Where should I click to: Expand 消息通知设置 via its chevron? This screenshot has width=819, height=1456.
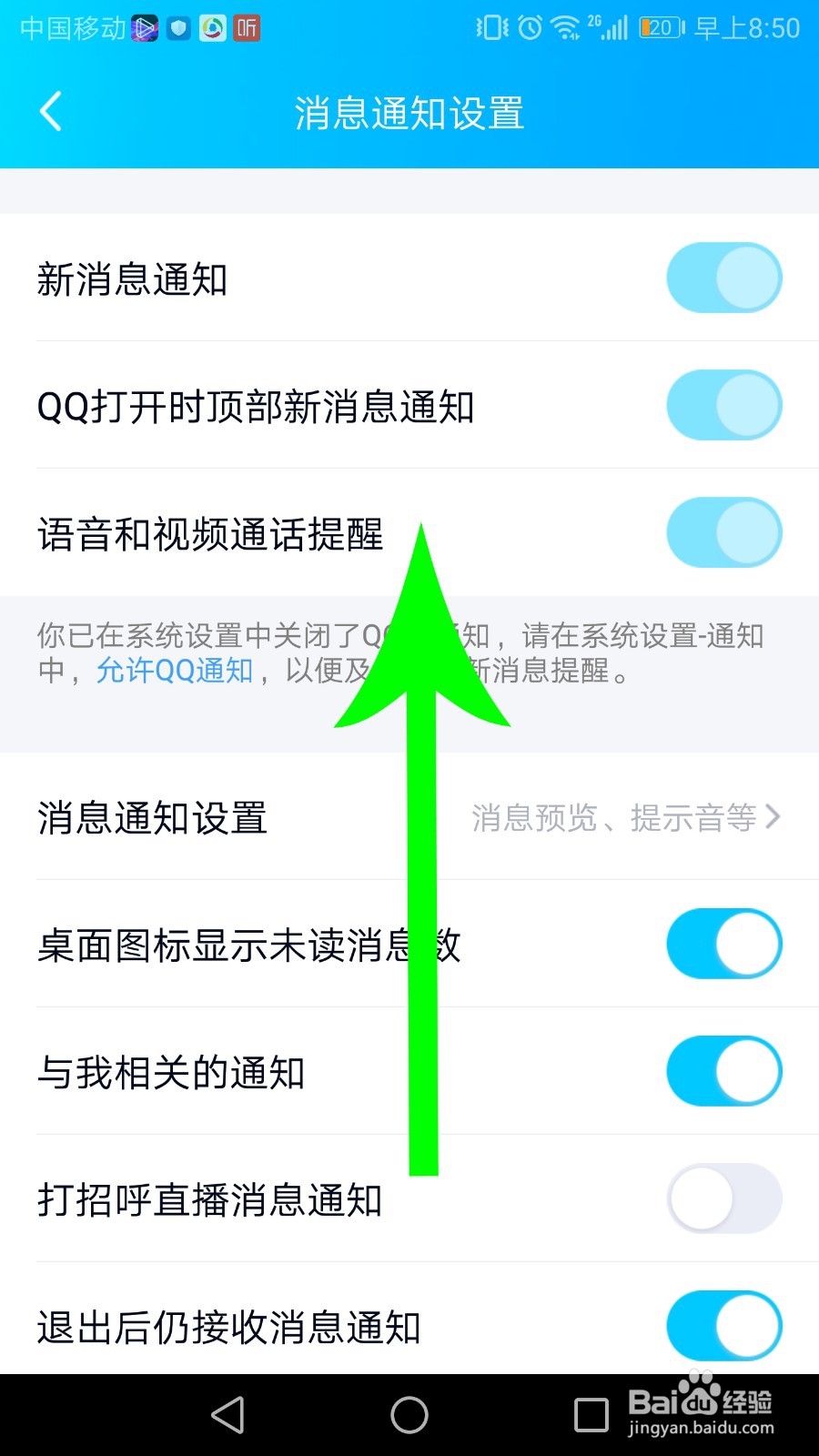[773, 817]
